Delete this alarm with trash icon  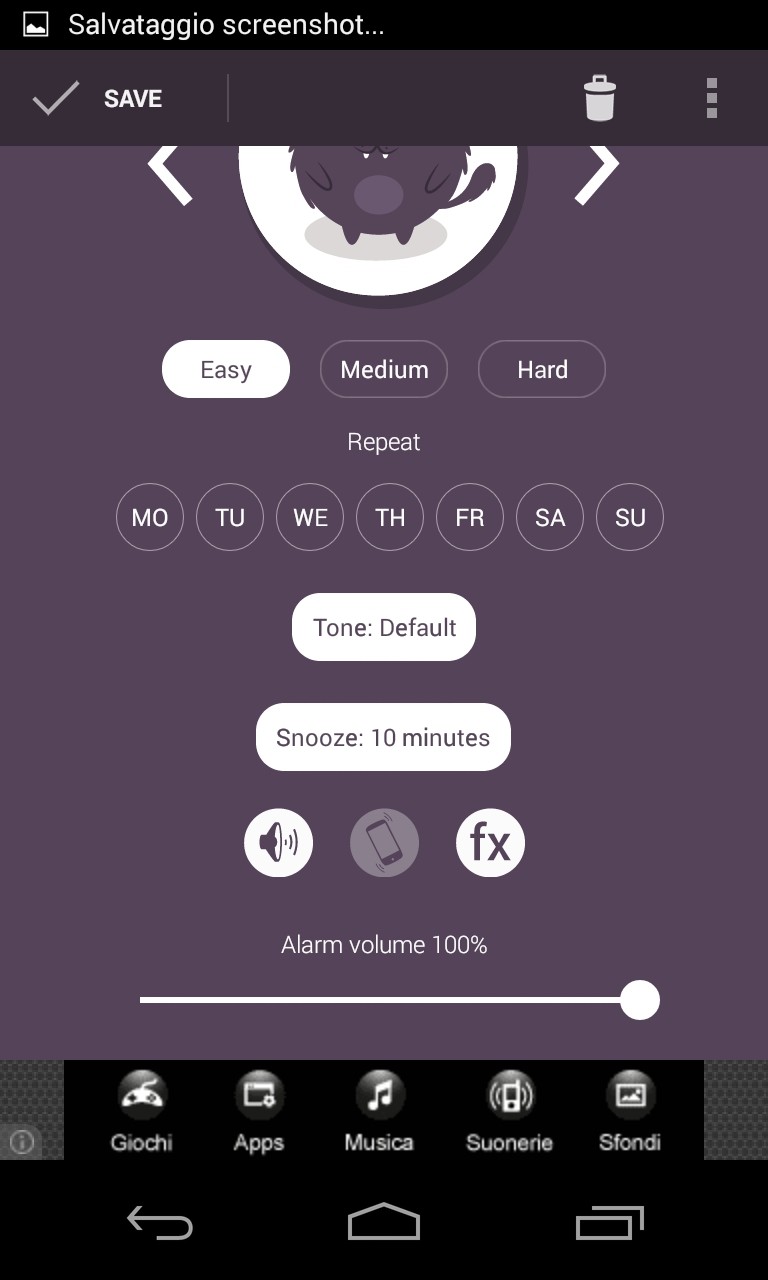(x=600, y=98)
